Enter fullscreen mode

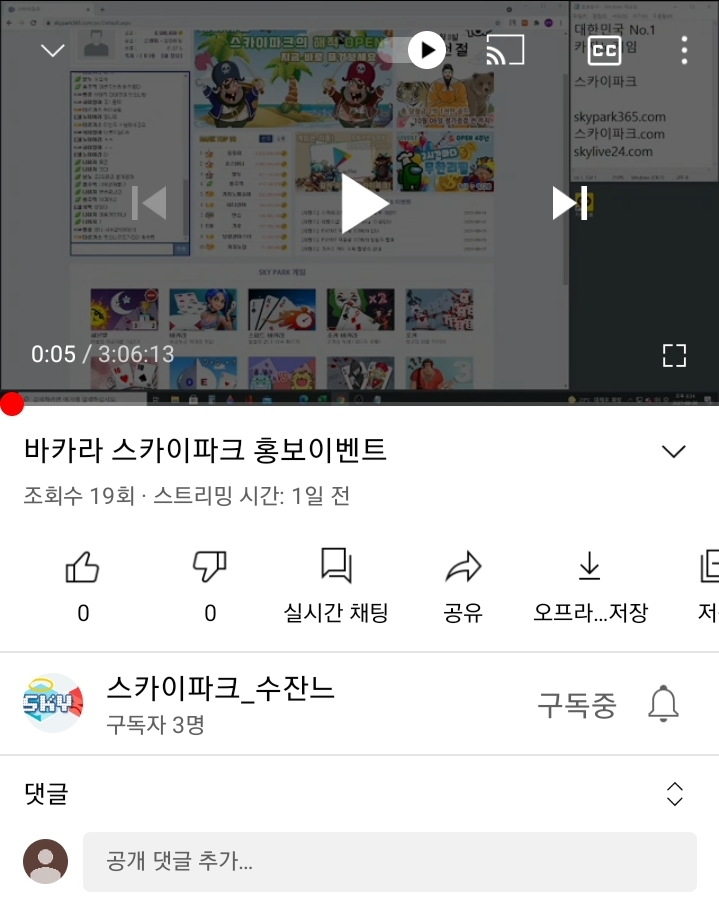tap(674, 355)
